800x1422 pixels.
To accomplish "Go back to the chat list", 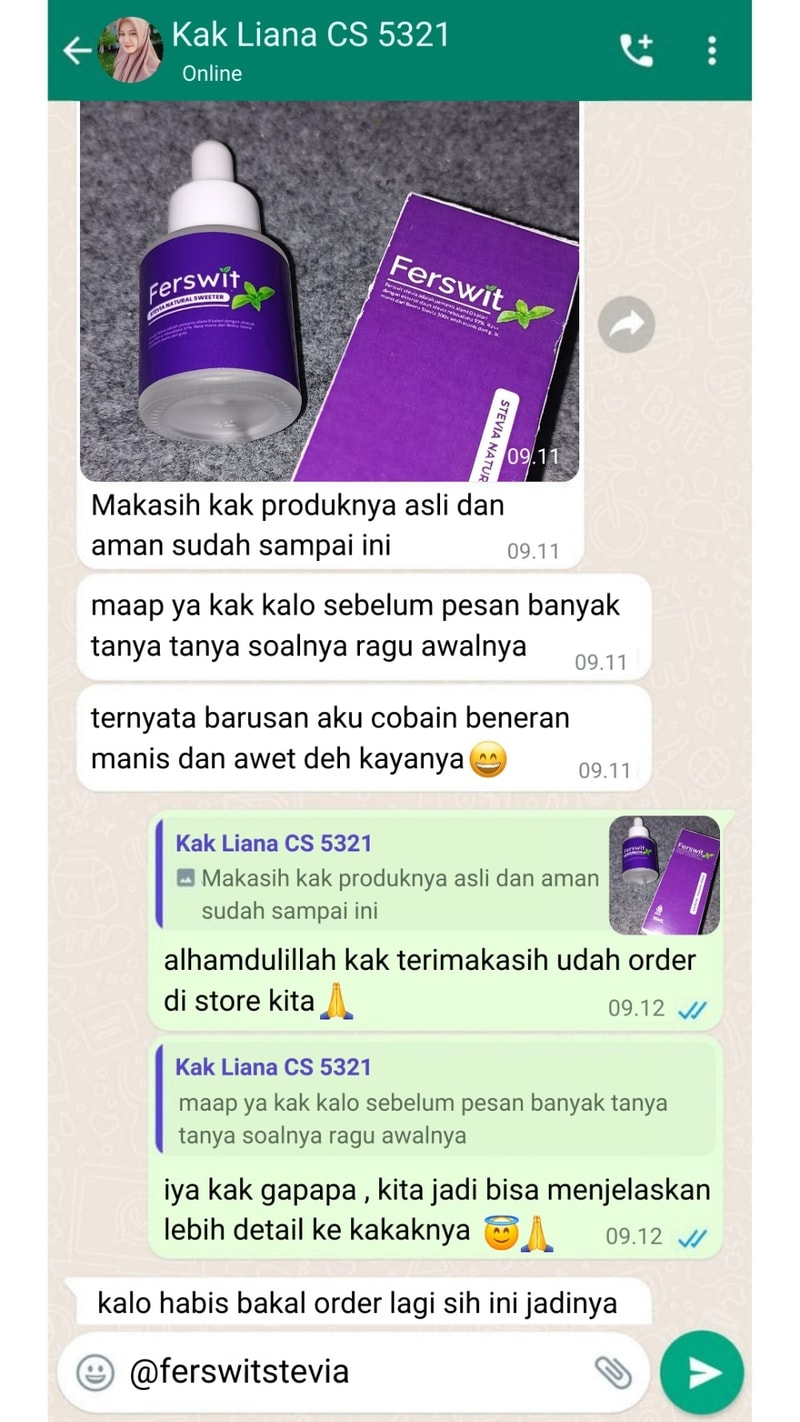I will (x=76, y=50).
